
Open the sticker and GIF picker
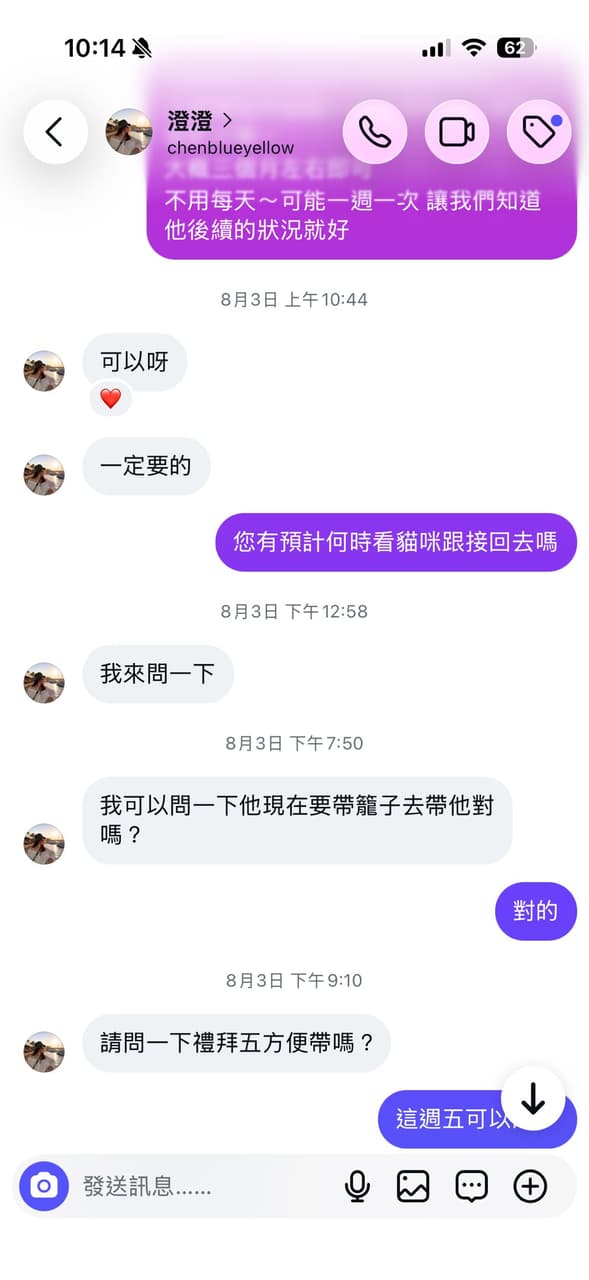tap(471, 1186)
